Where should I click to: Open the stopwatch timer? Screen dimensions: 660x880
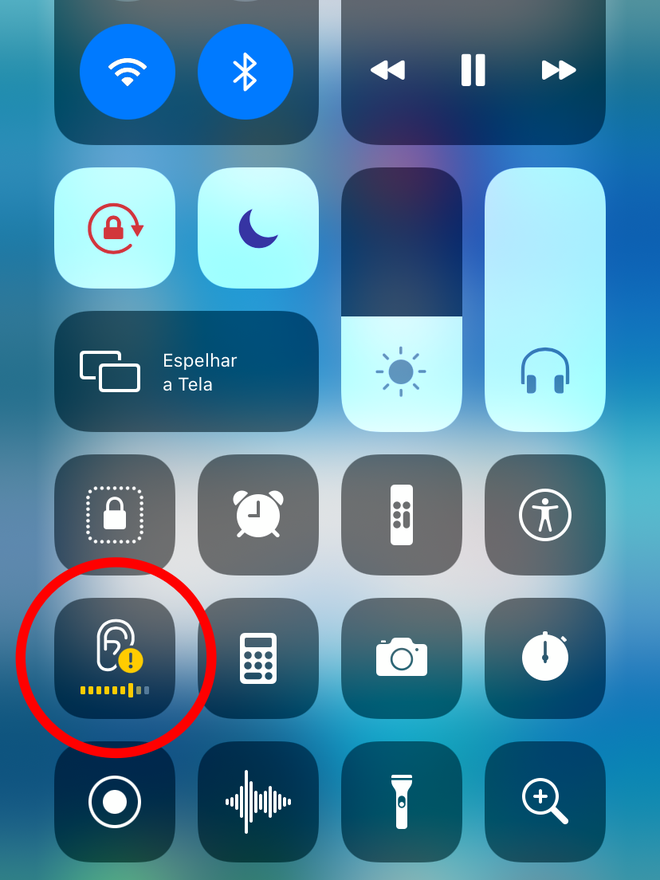[545, 658]
